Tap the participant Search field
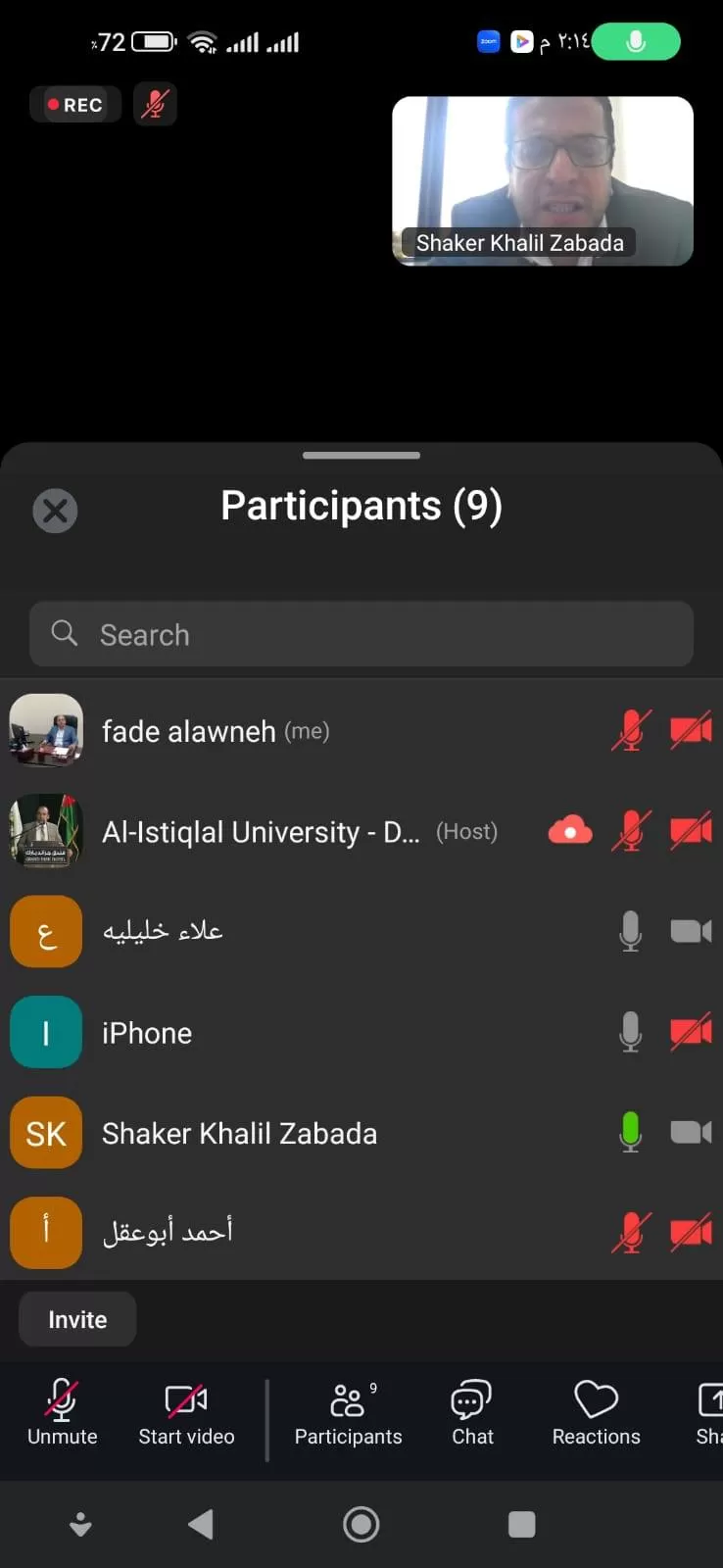723x1568 pixels. (361, 635)
